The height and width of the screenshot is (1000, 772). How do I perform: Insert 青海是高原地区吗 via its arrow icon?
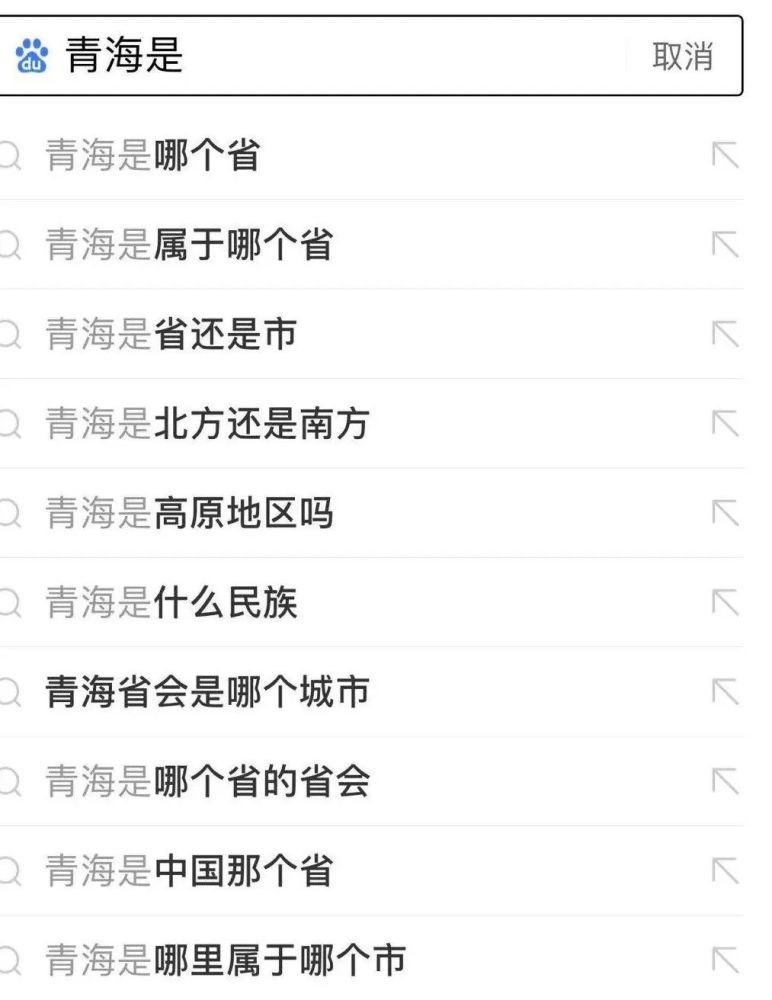[x=725, y=514]
